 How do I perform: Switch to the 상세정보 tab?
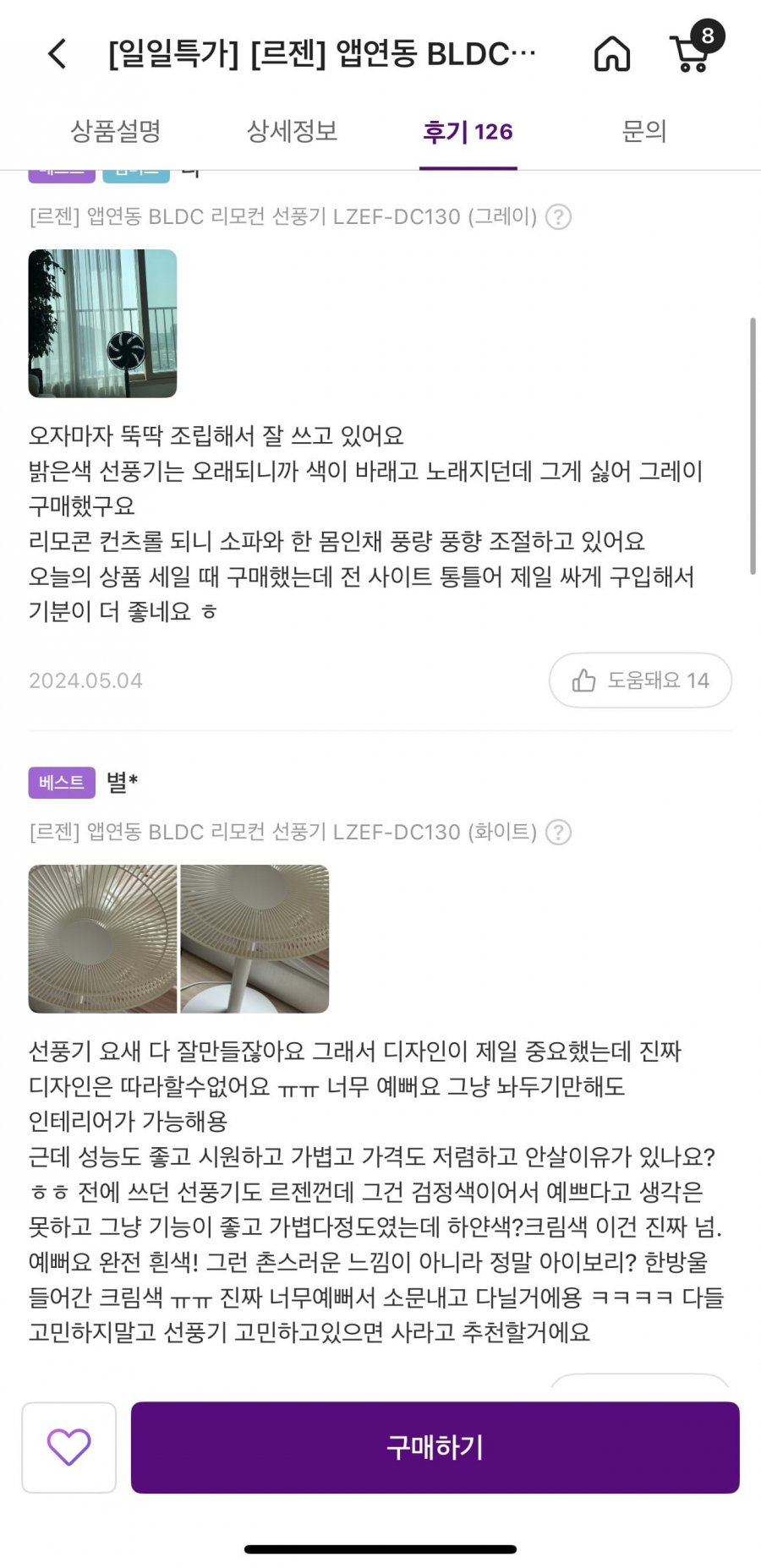click(x=292, y=131)
